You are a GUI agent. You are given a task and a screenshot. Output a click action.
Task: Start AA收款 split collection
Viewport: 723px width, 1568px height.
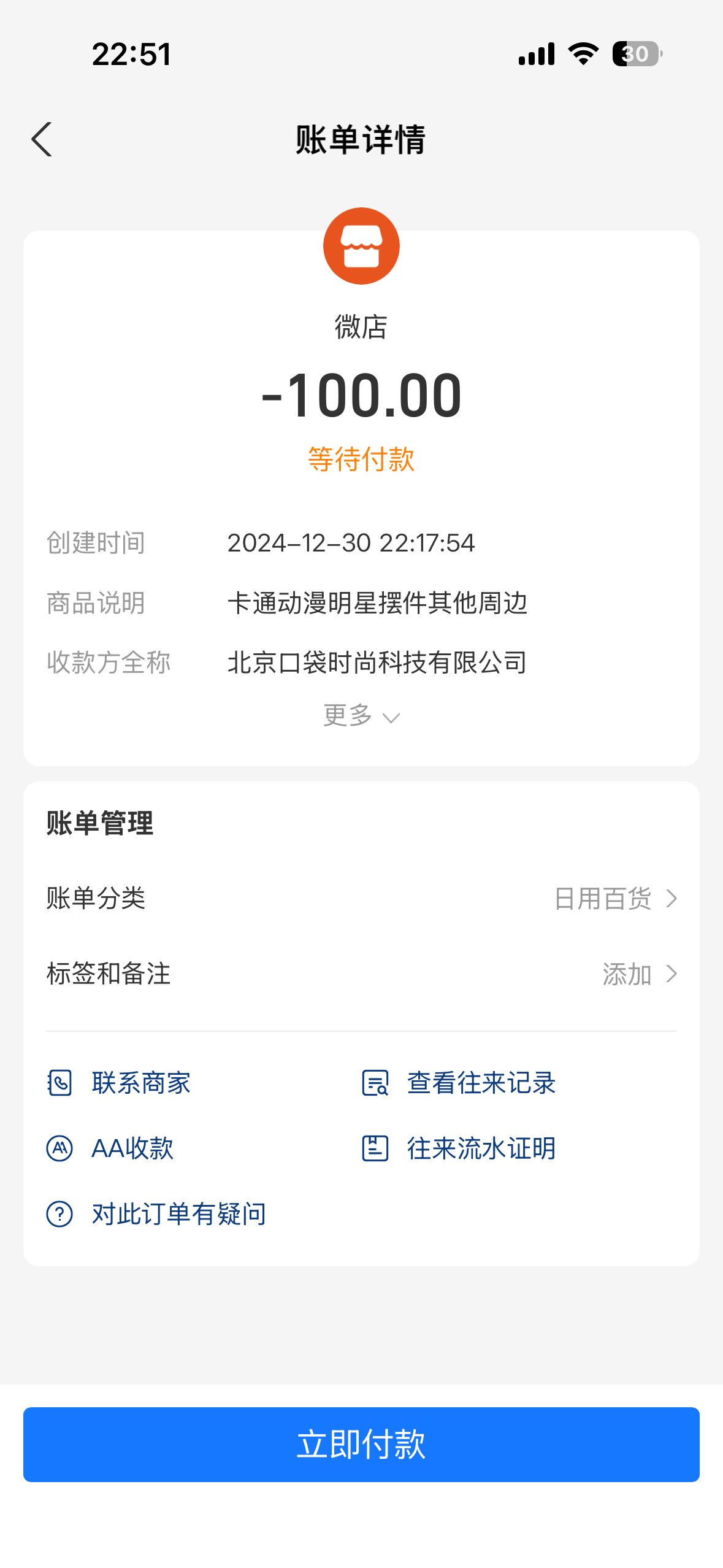tap(110, 1148)
